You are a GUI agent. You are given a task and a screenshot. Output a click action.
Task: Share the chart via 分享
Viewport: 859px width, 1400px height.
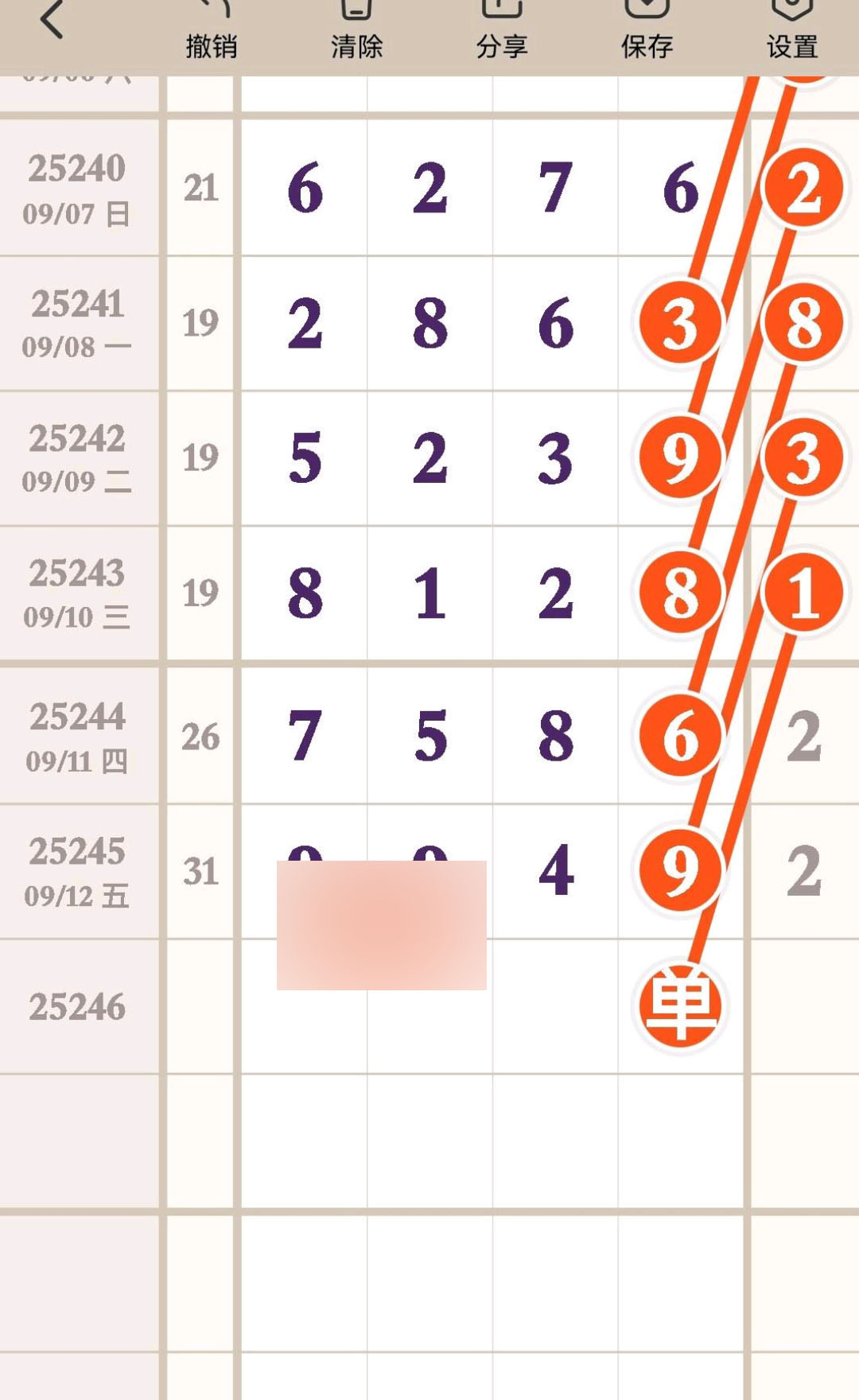pos(502,30)
